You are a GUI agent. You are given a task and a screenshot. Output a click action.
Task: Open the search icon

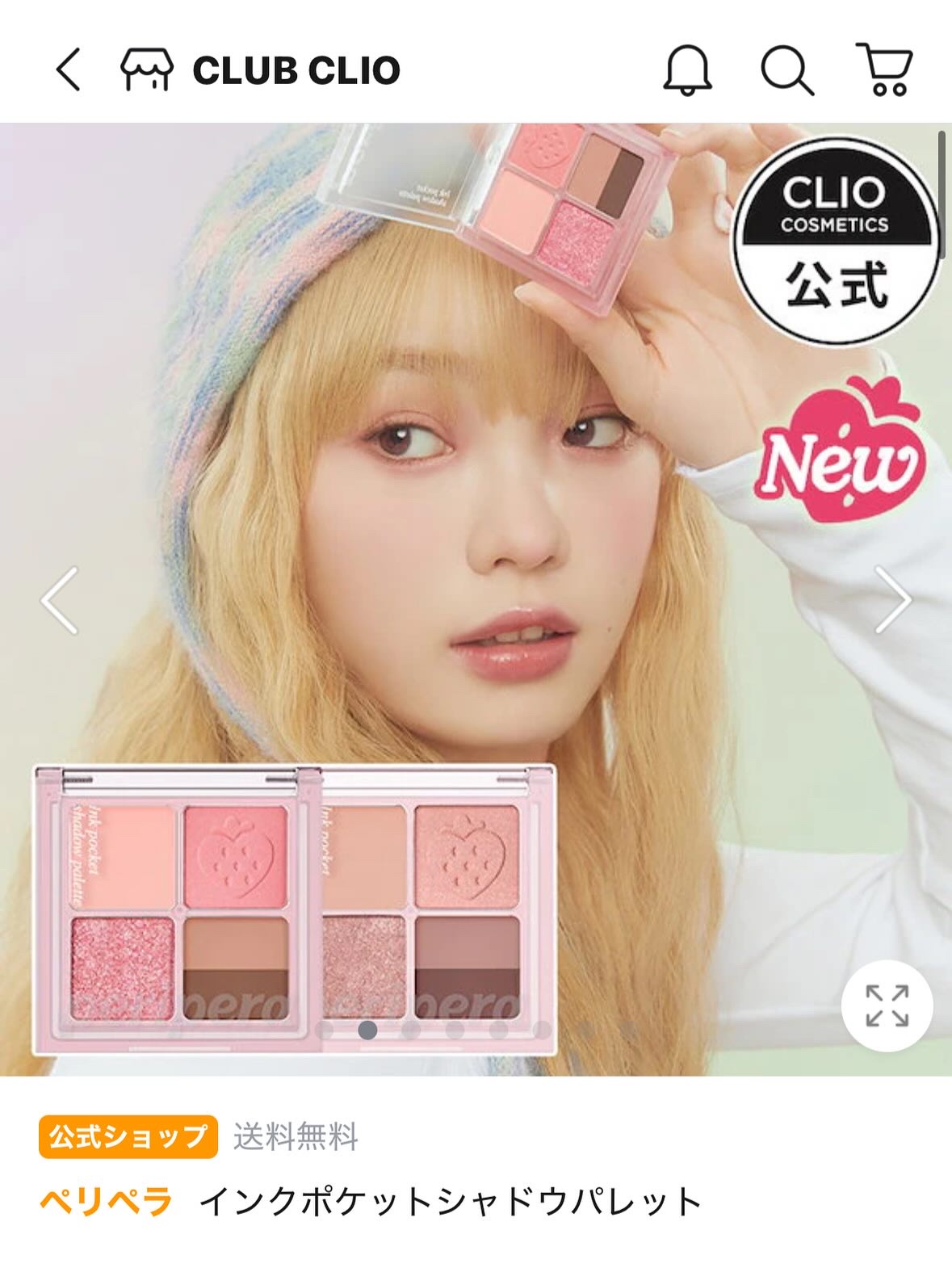click(x=786, y=70)
